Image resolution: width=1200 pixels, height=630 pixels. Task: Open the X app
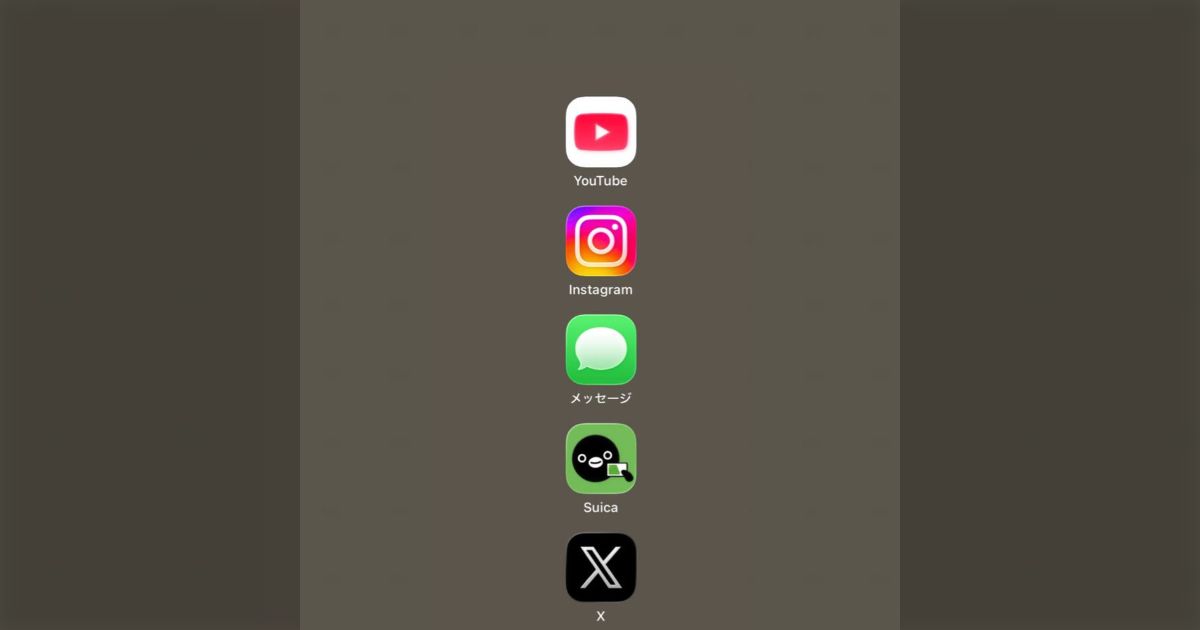point(600,567)
